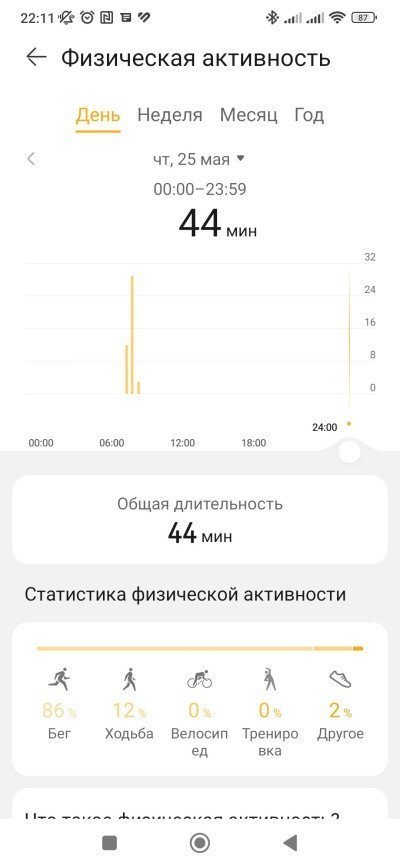400x867 pixels.
Task: Show the previous day with the left chevron
Action: pyautogui.click(x=31, y=159)
